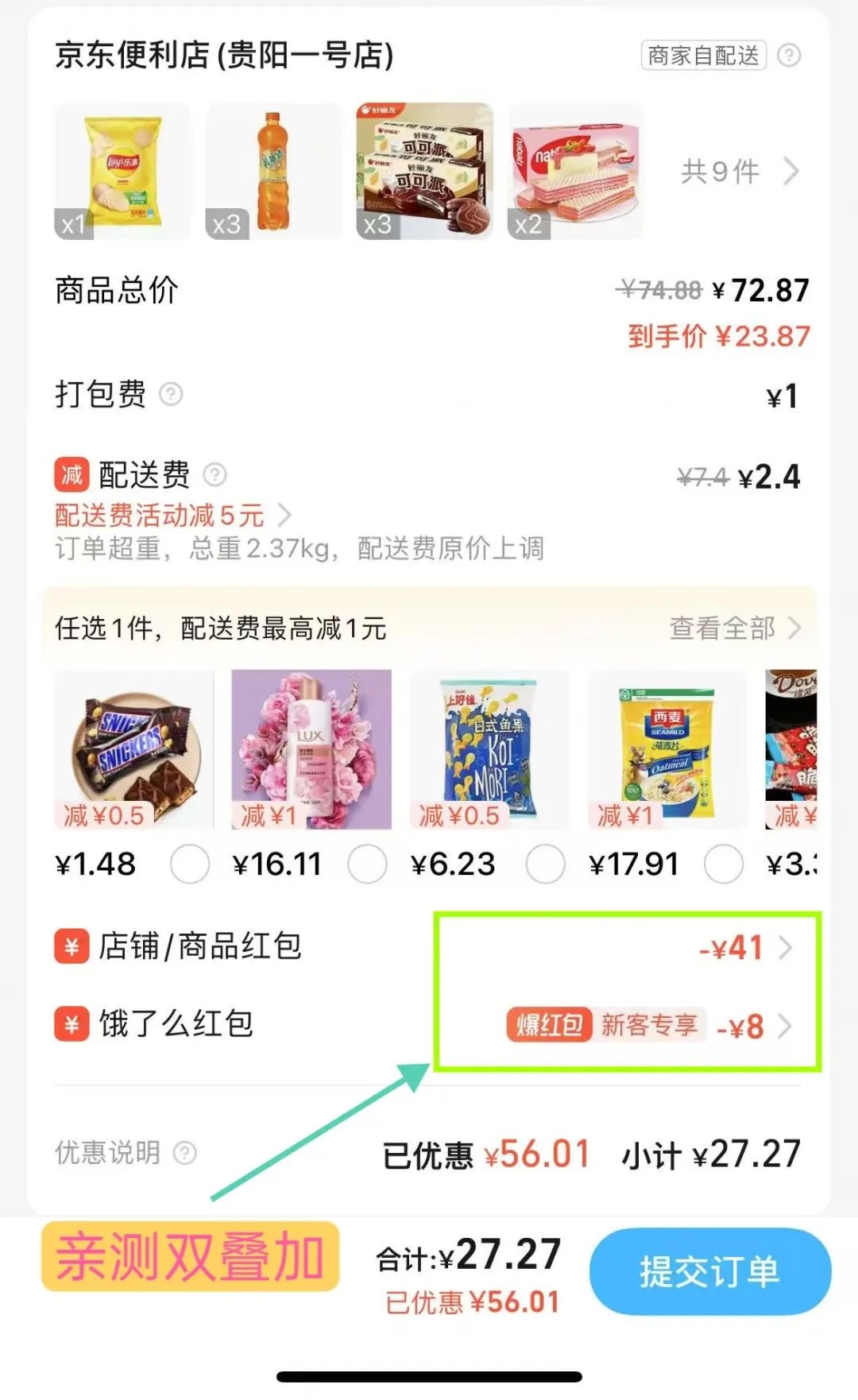The height and width of the screenshot is (1400, 858).
Task: Open the 店铺/商品红包 row
Action: pos(427,946)
